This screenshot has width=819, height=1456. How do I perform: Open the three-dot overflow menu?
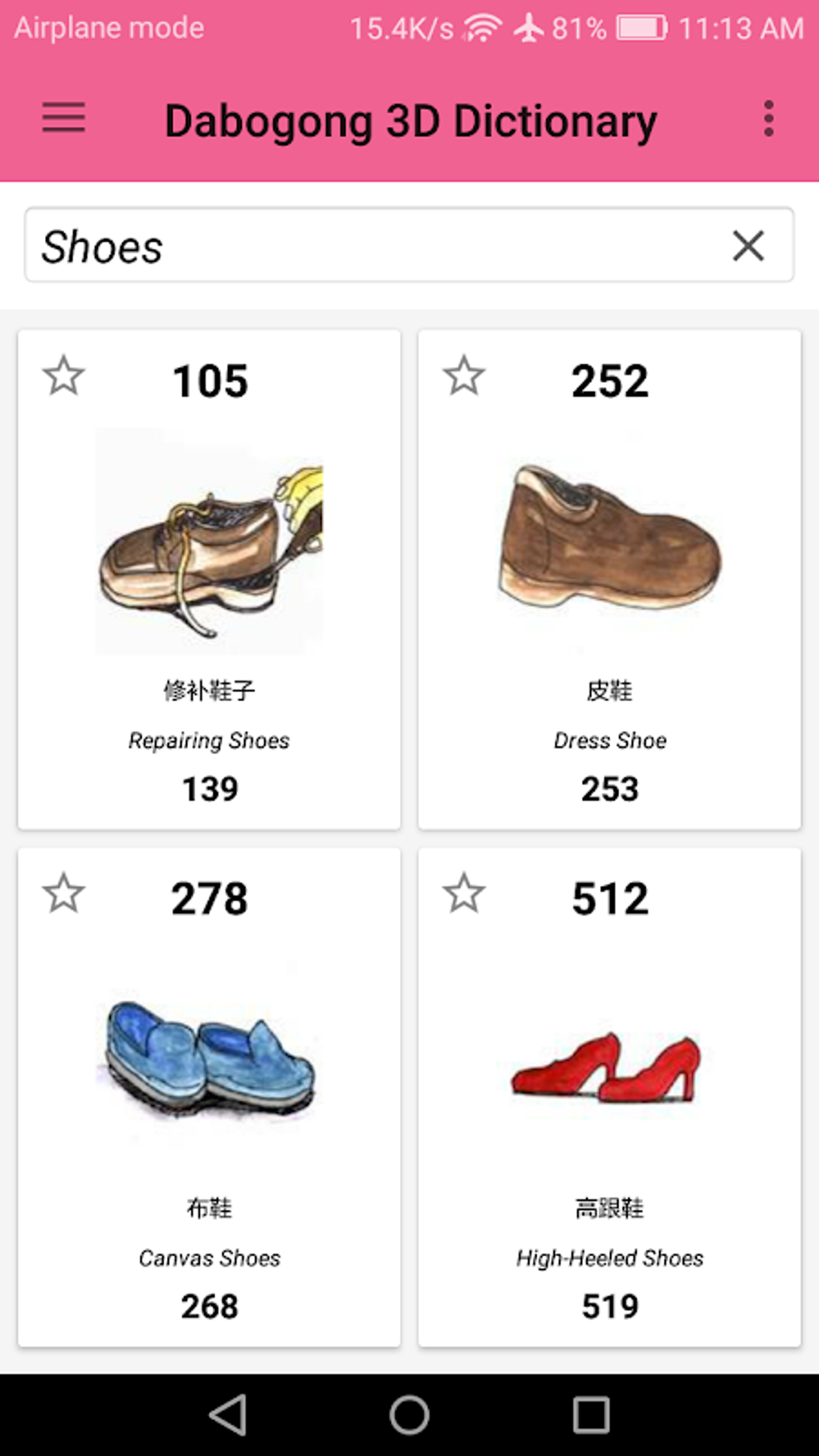click(x=768, y=119)
